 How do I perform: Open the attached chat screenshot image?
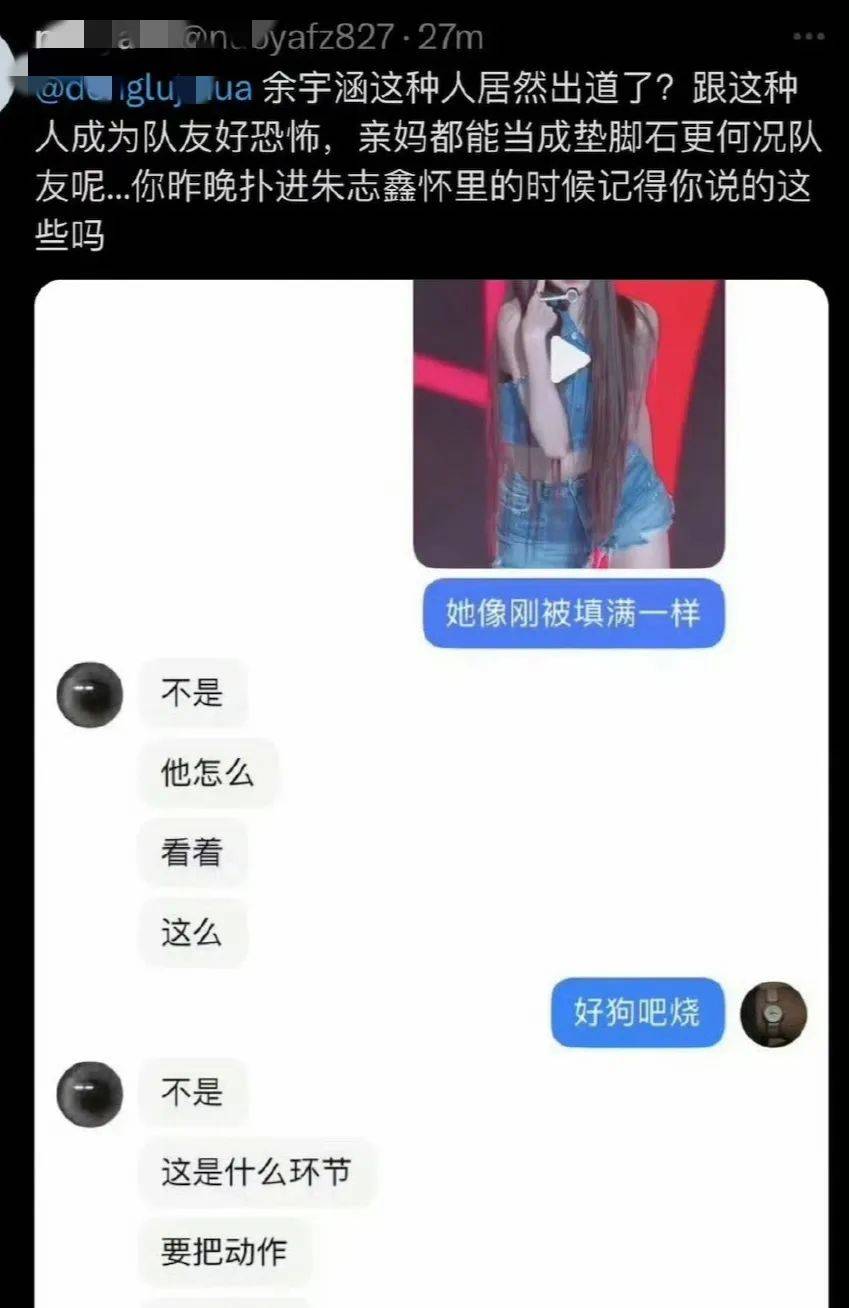pyautogui.click(x=430, y=790)
